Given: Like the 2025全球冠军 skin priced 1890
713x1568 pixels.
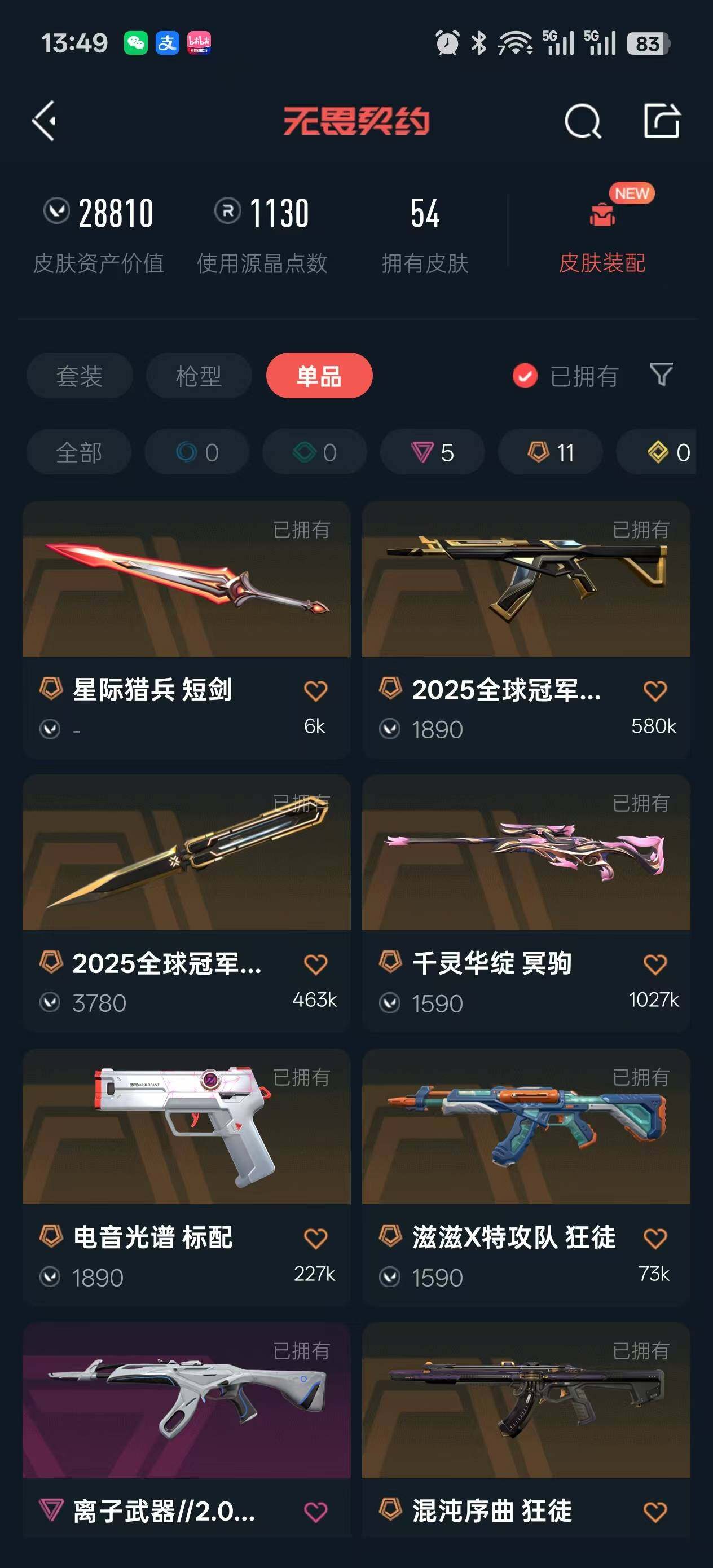Looking at the screenshot, I should click(655, 690).
